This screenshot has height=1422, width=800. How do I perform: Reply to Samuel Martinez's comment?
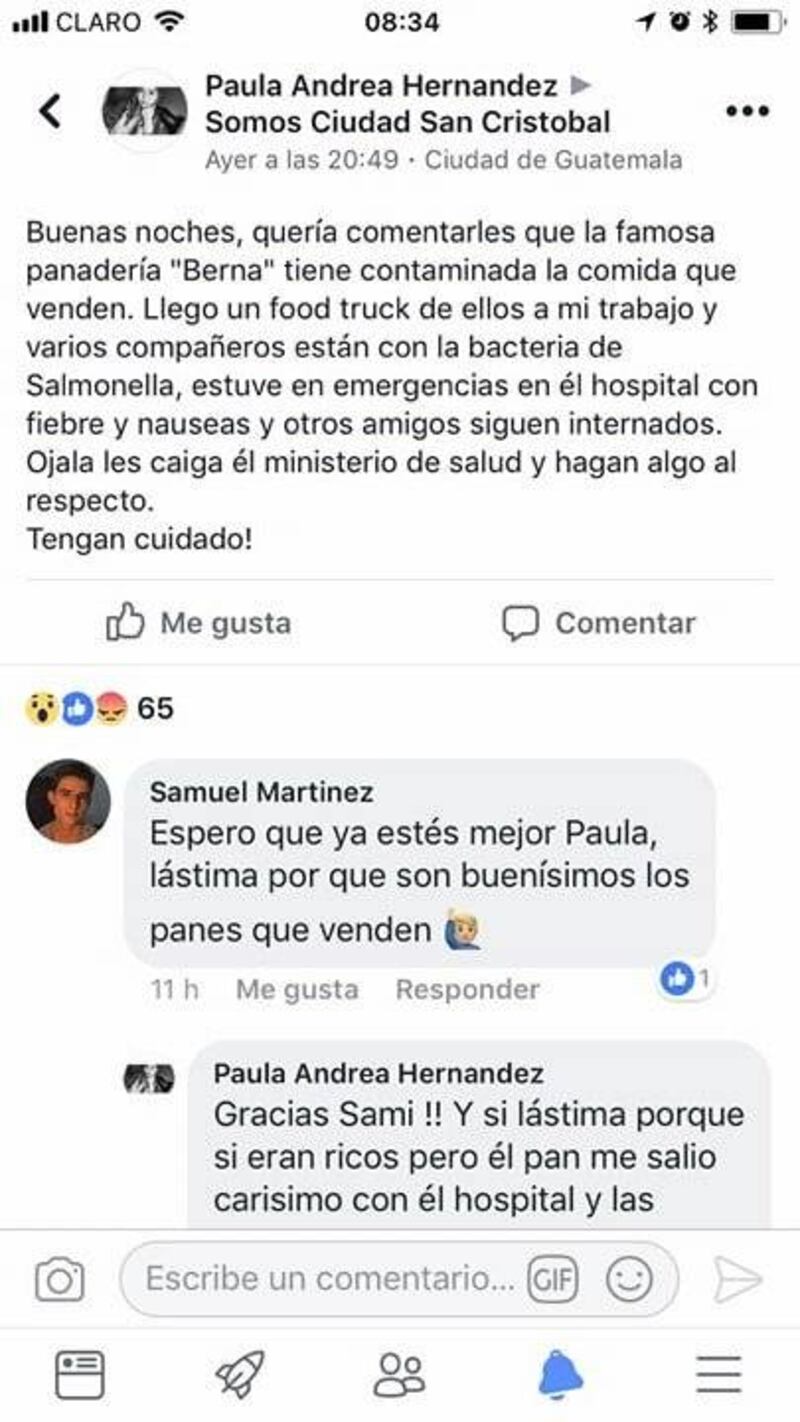click(x=467, y=990)
